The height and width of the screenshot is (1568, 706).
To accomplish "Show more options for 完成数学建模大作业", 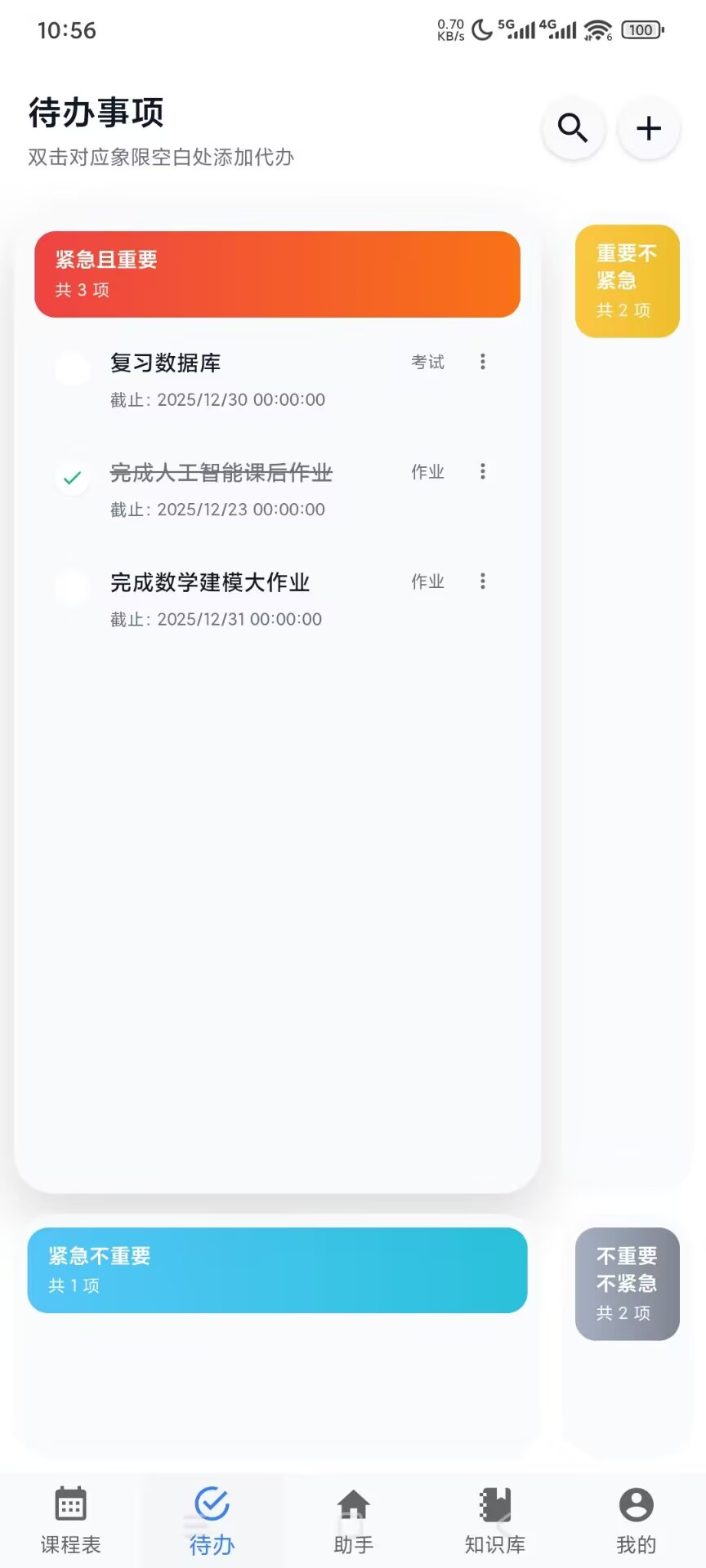I will click(x=483, y=581).
